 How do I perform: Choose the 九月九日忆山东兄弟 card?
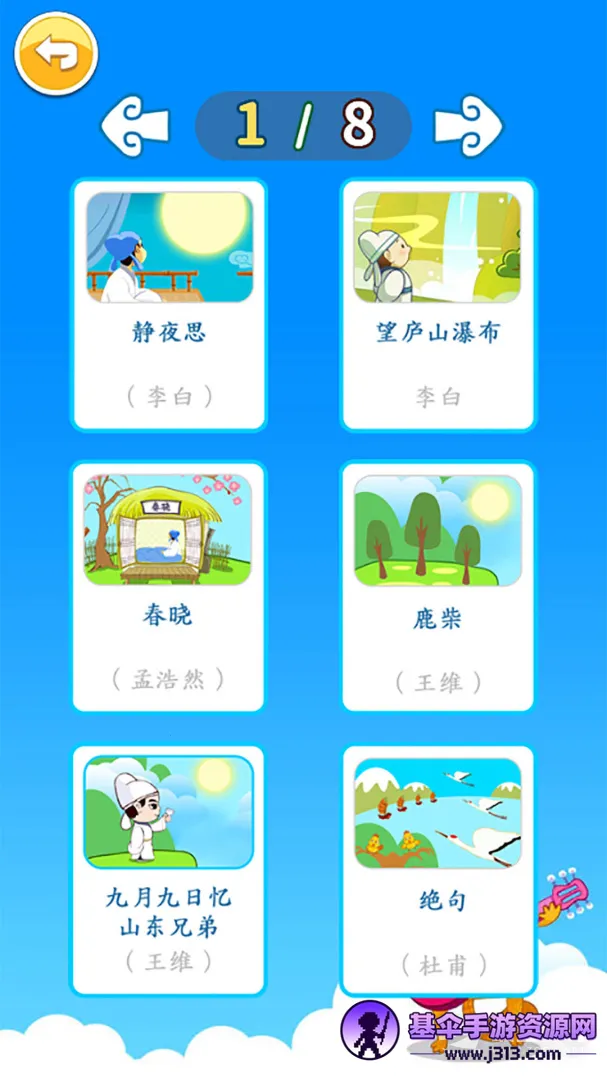pos(168,870)
